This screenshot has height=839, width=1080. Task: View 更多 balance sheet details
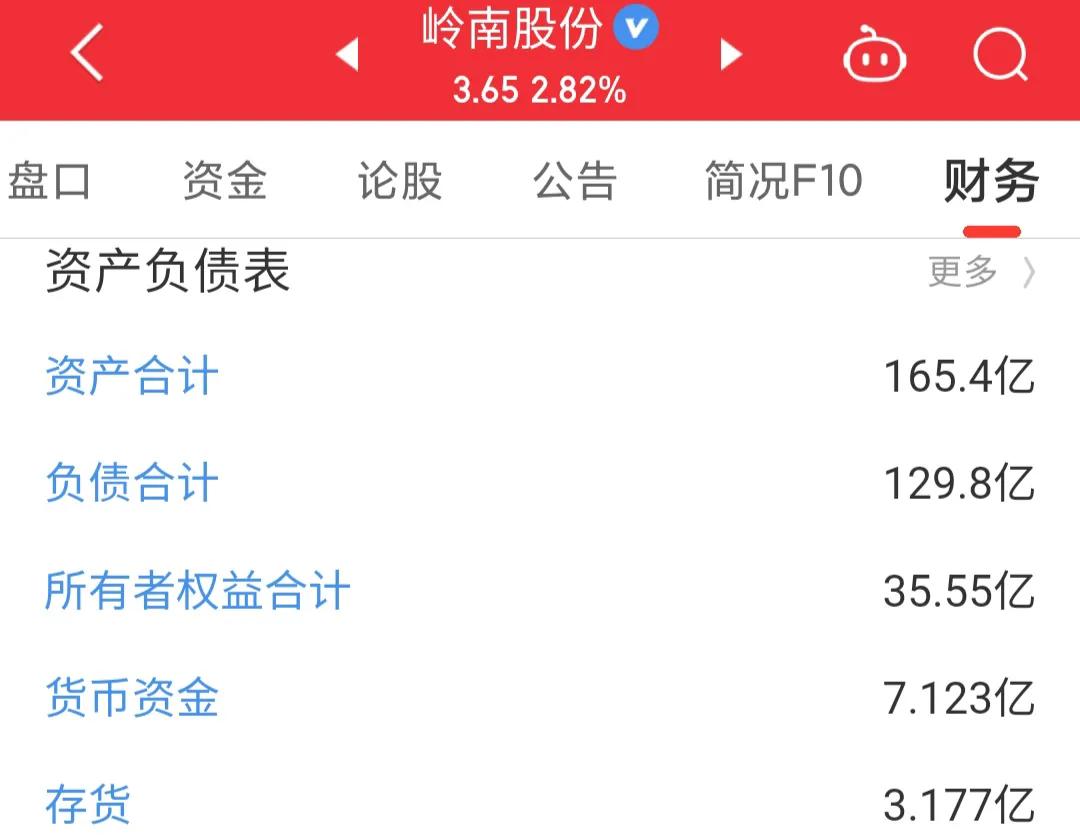(980, 271)
